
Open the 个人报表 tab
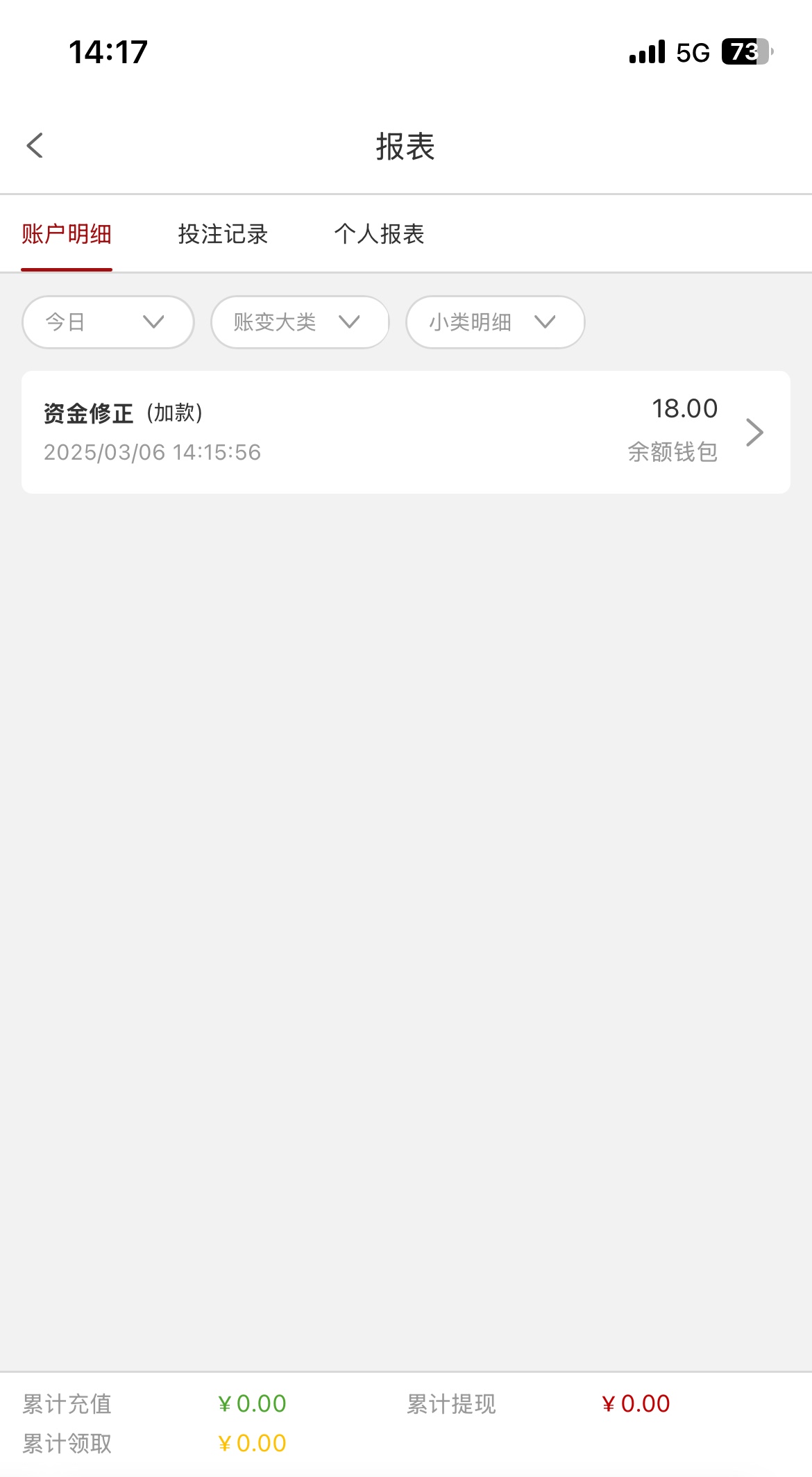(x=379, y=234)
